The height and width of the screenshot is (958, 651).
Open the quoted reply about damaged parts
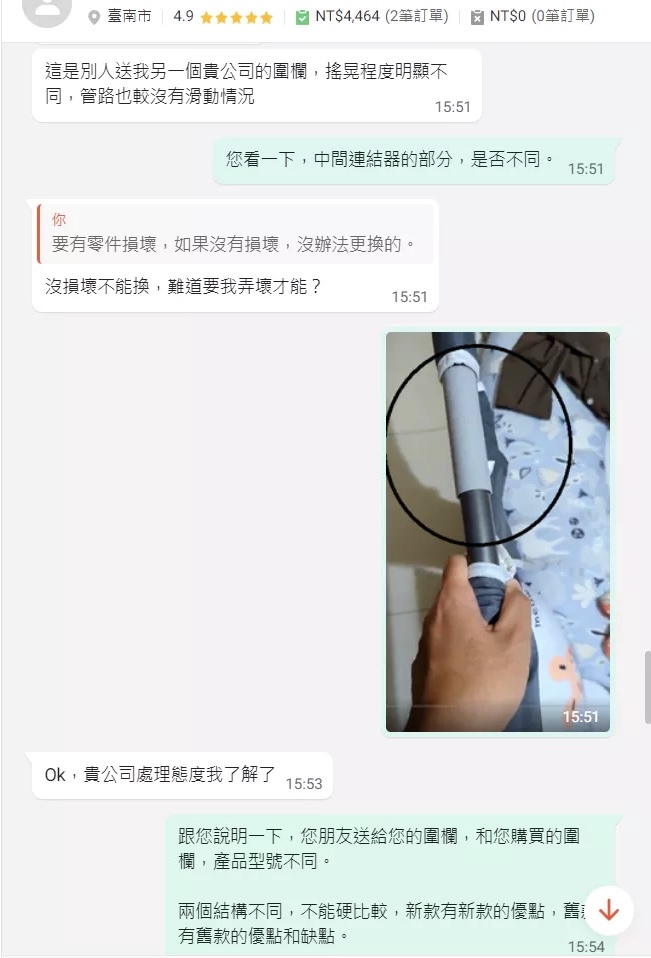[235, 234]
